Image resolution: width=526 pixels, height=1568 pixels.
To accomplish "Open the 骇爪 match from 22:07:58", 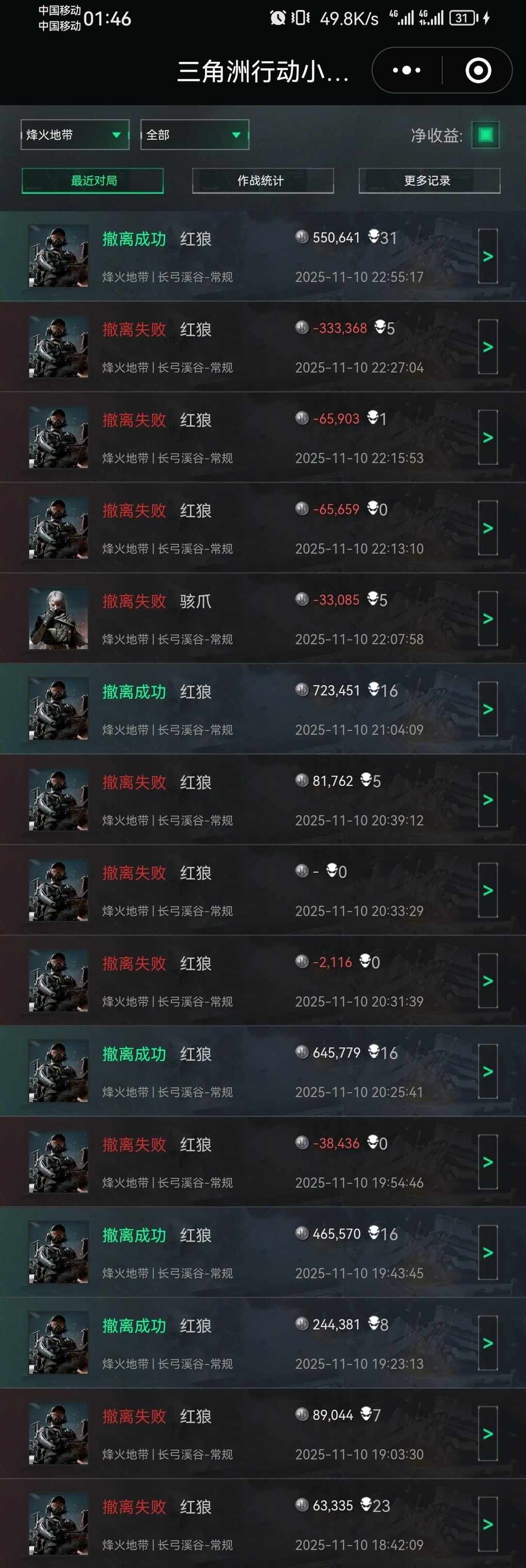I will click(487, 618).
